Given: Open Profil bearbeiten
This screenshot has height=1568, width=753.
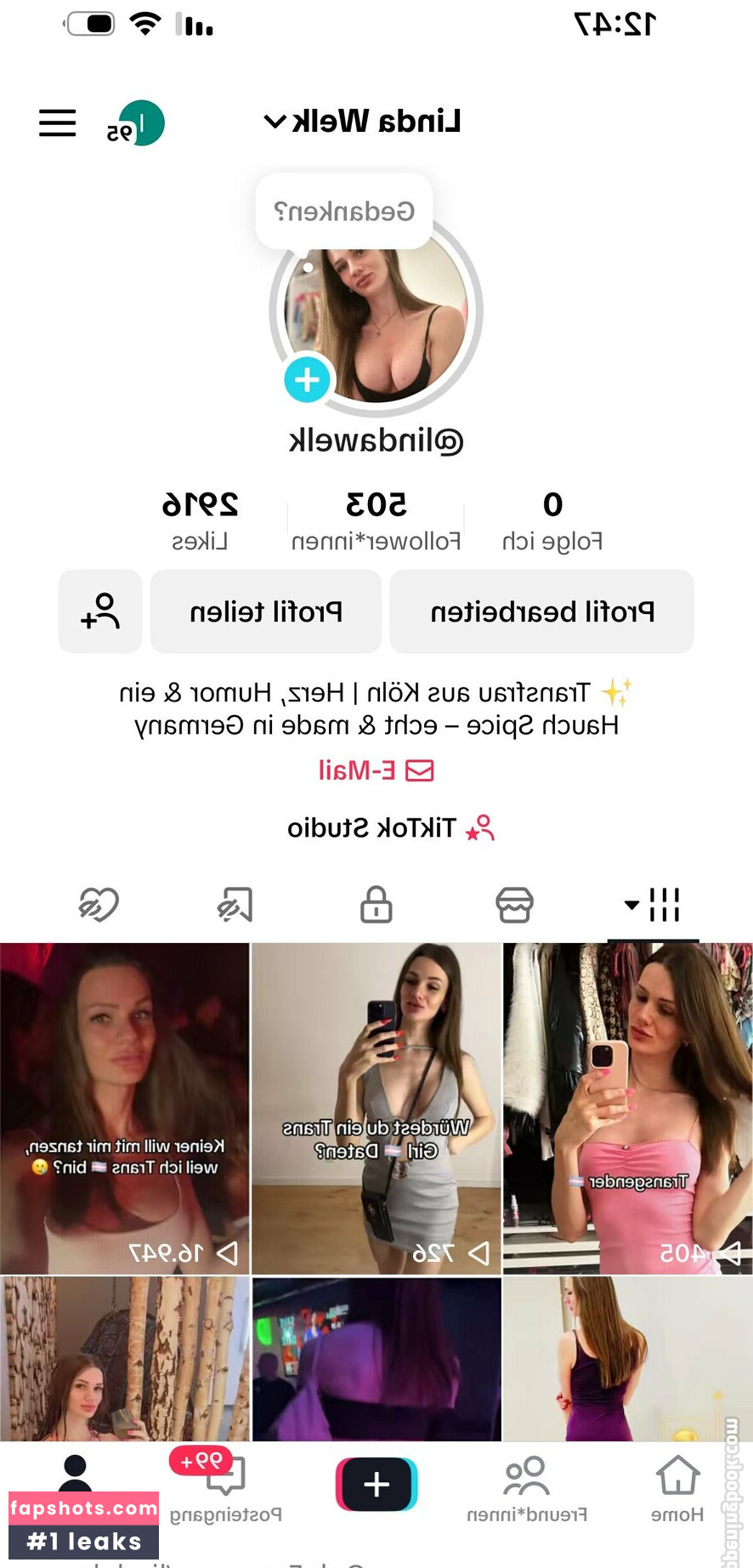Looking at the screenshot, I should pos(541,611).
